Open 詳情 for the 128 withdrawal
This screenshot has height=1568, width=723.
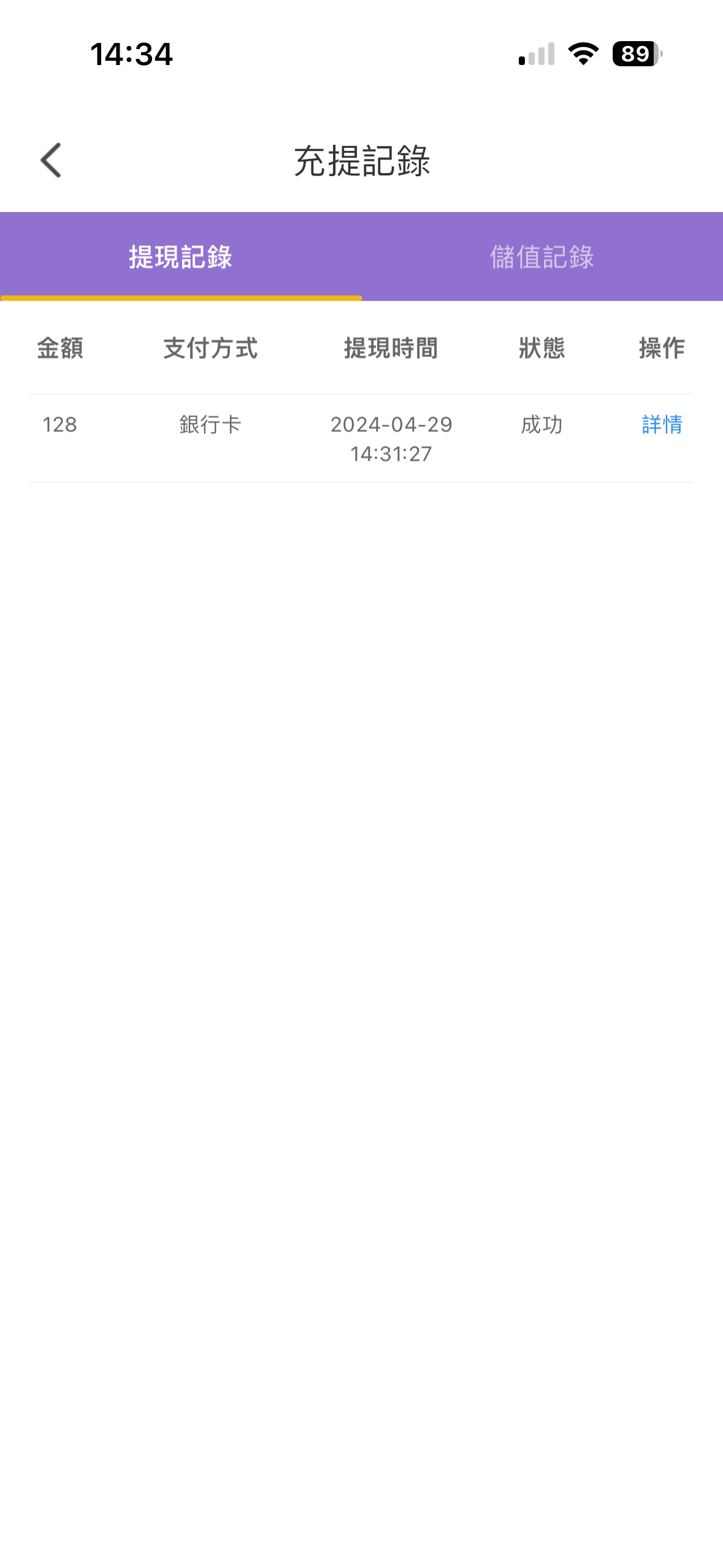pos(662,425)
